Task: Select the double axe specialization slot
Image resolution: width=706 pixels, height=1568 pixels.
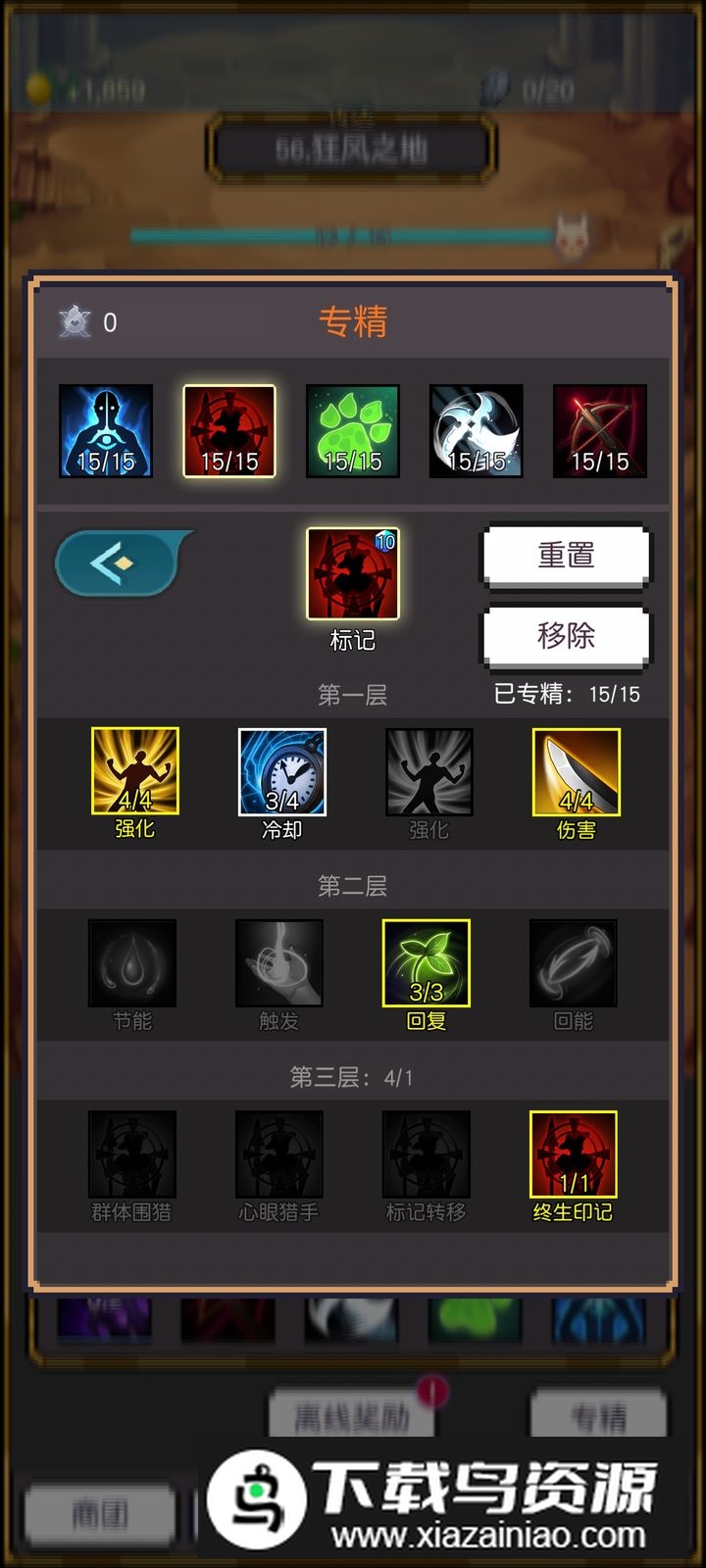Action: [x=477, y=431]
